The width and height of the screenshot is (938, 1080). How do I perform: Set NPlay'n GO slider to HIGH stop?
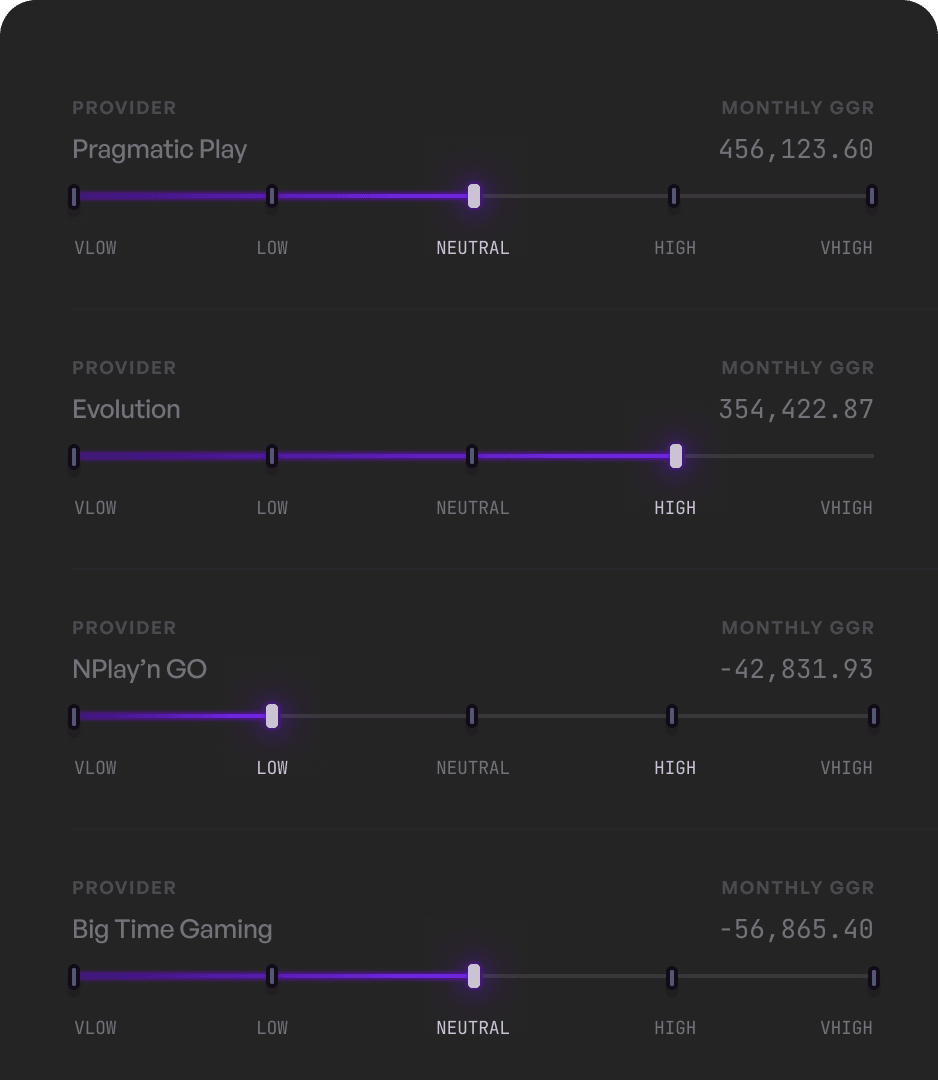click(672, 716)
